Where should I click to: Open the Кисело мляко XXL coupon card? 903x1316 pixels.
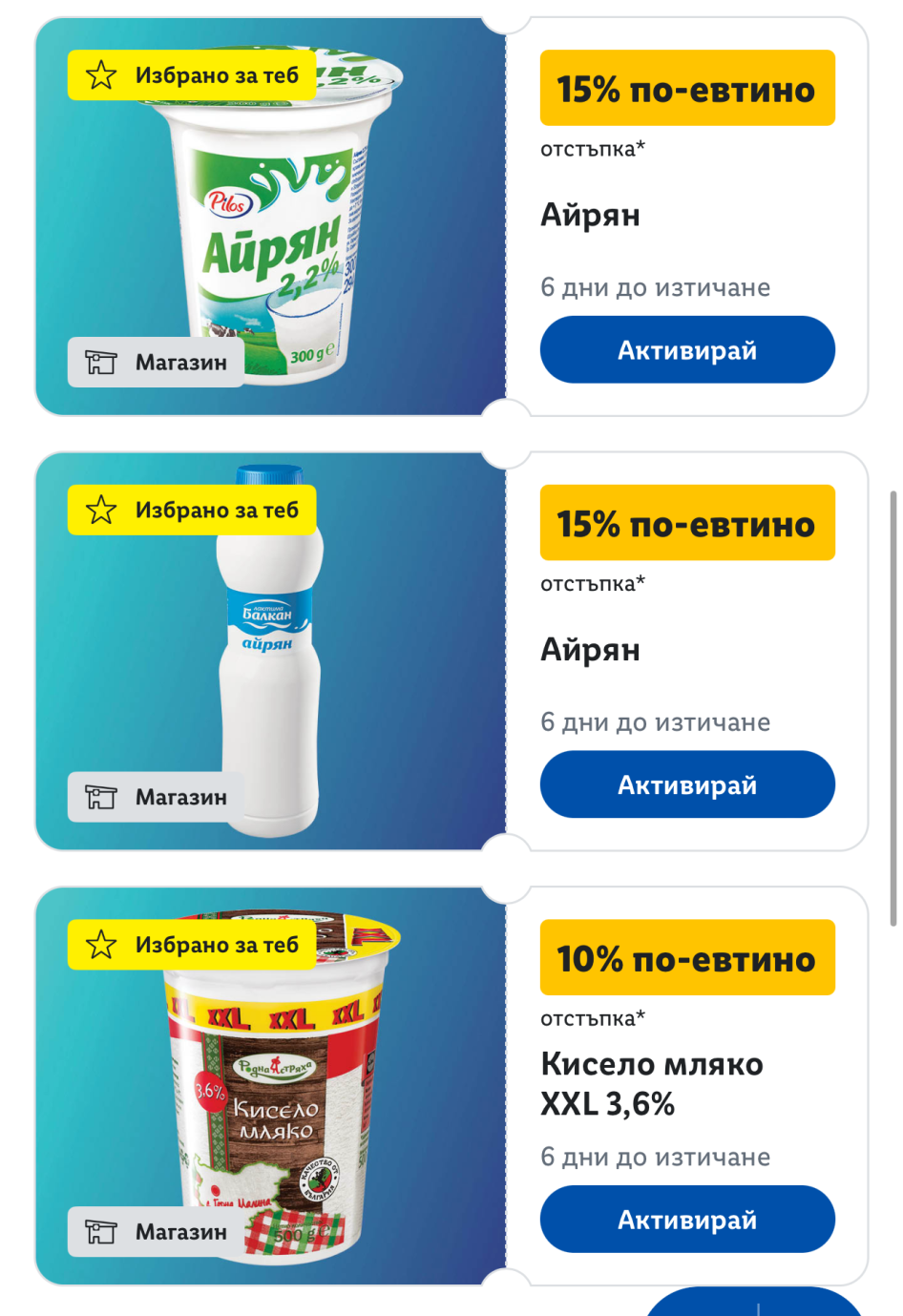(x=451, y=1086)
